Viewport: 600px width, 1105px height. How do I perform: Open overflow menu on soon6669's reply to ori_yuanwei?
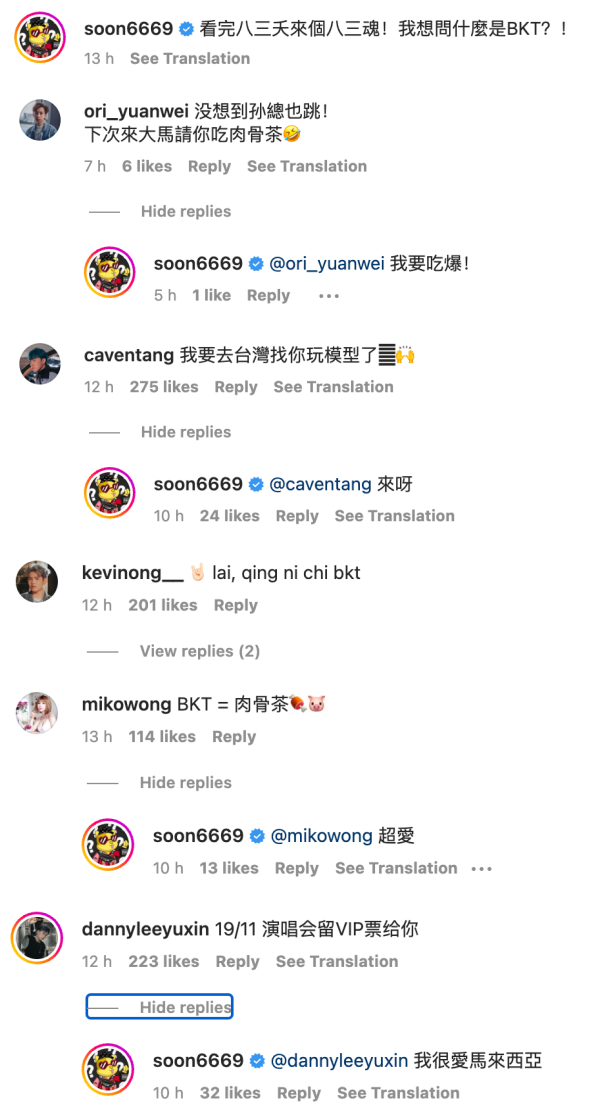click(x=329, y=296)
